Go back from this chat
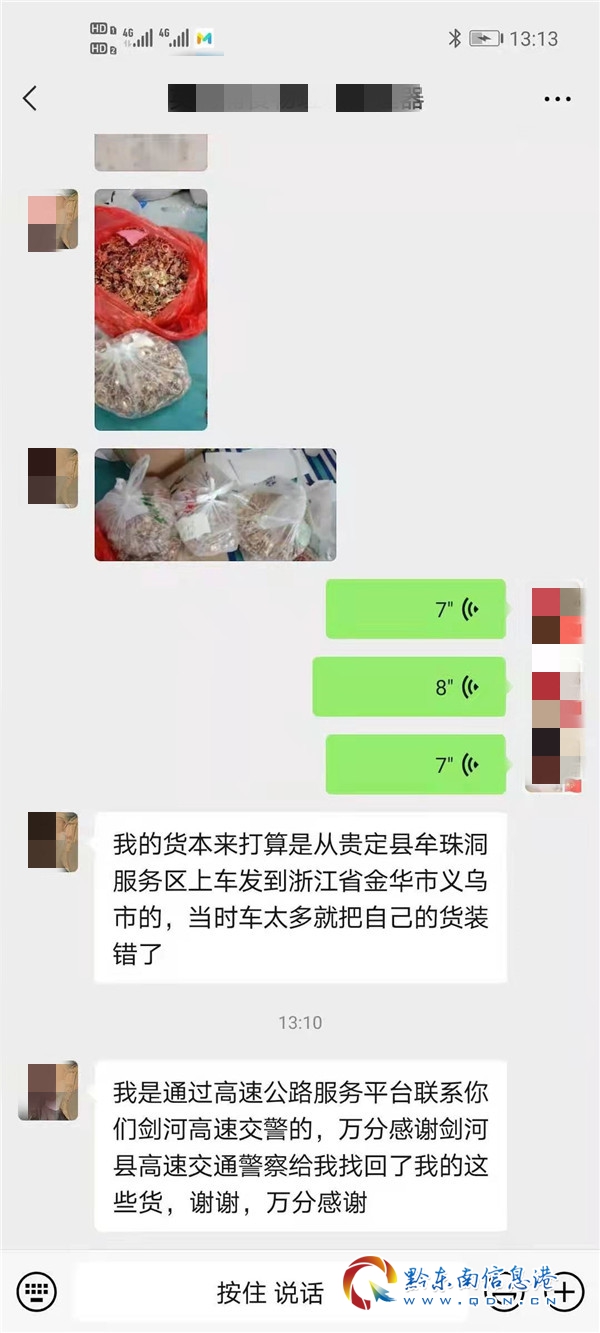The width and height of the screenshot is (600, 1333). pyautogui.click(x=30, y=98)
